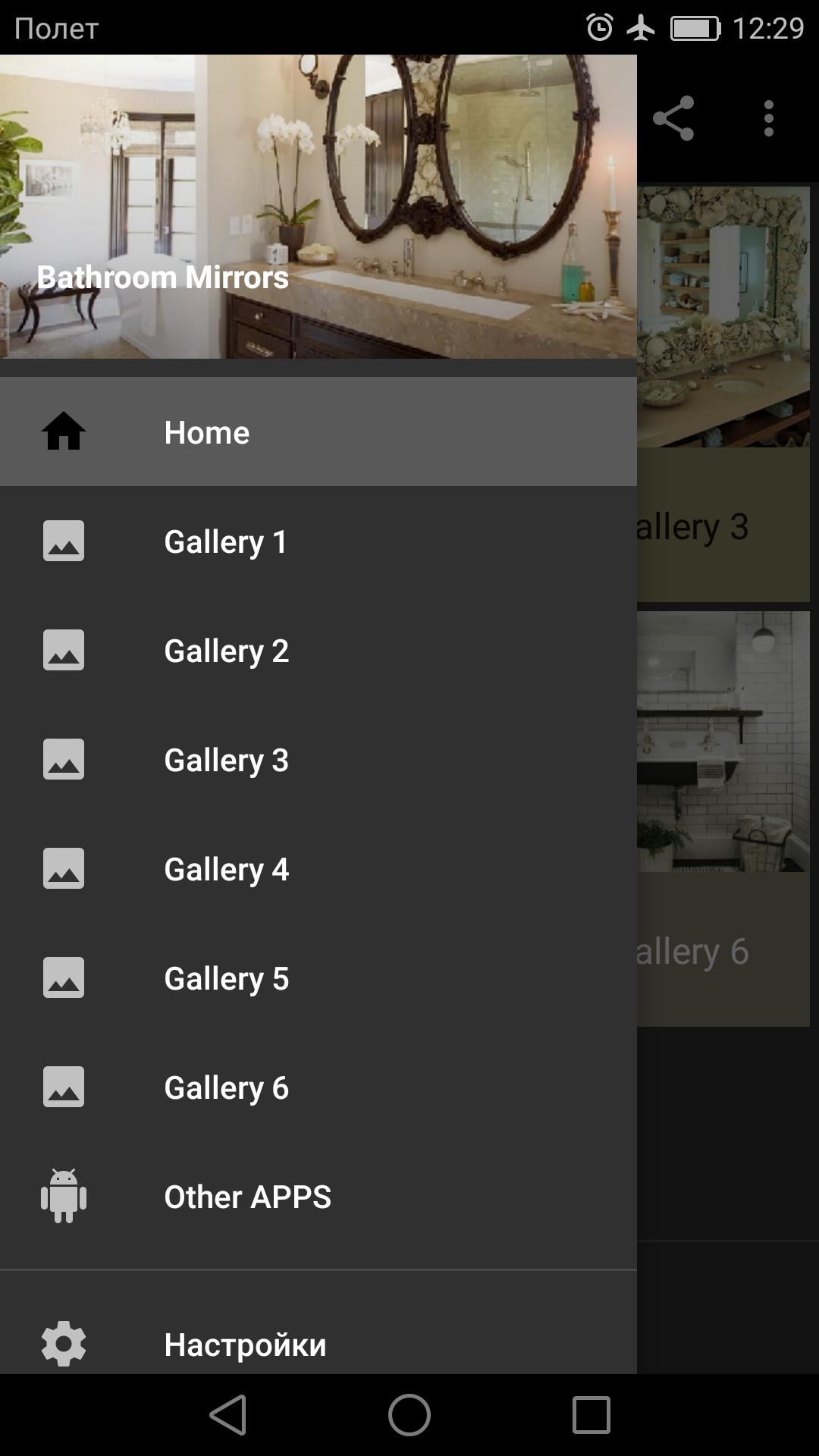Open Other APPS entry

pos(318,1196)
